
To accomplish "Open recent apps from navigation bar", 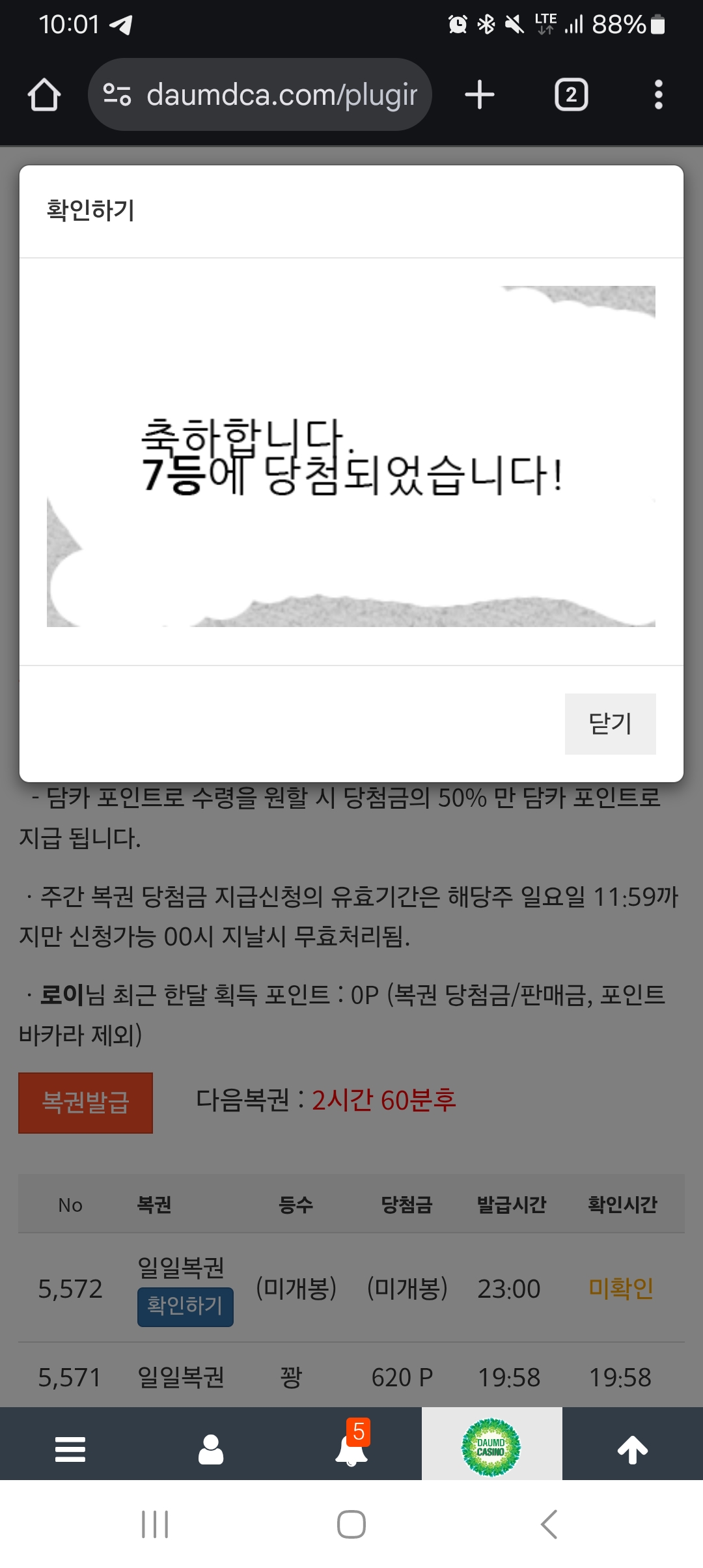I will (x=155, y=1524).
